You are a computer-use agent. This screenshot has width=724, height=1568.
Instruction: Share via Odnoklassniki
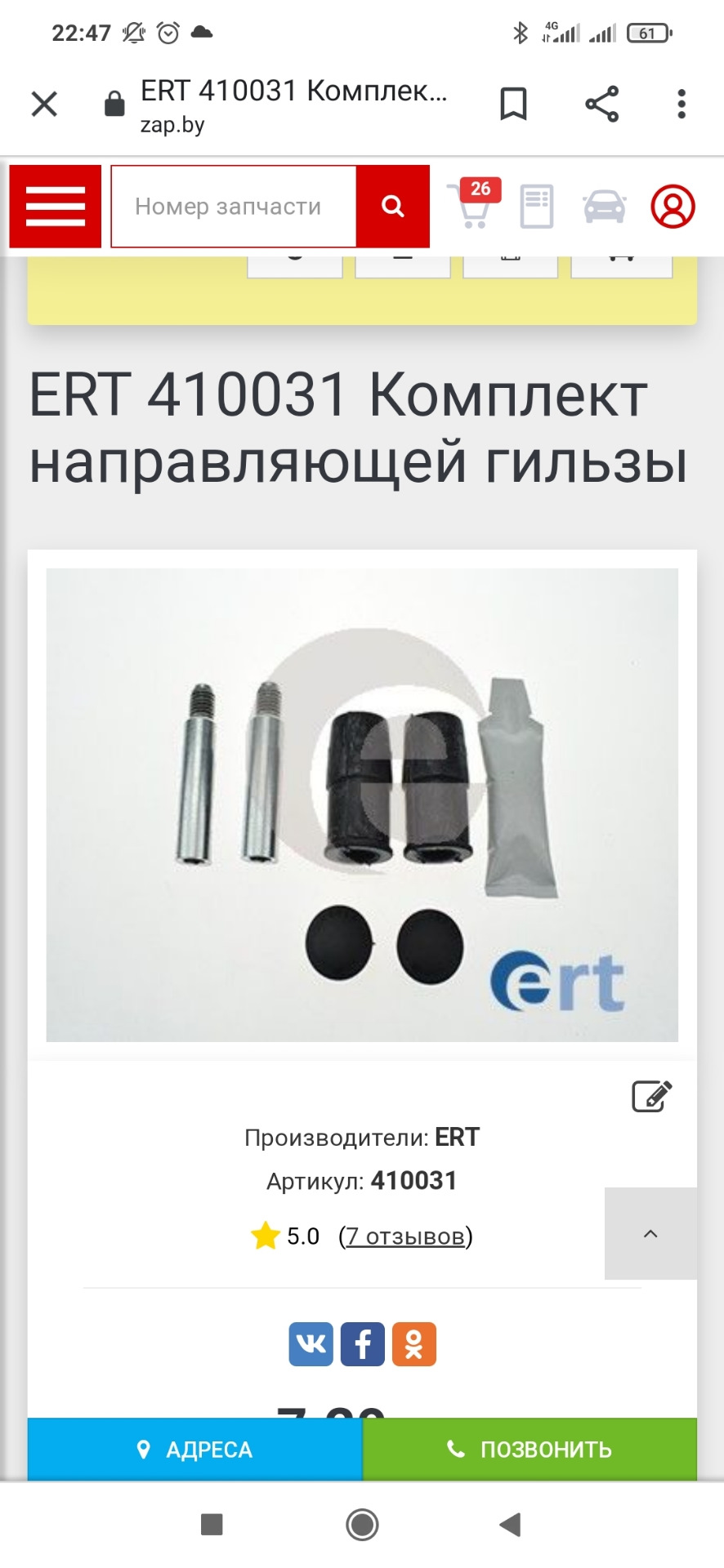414,1343
